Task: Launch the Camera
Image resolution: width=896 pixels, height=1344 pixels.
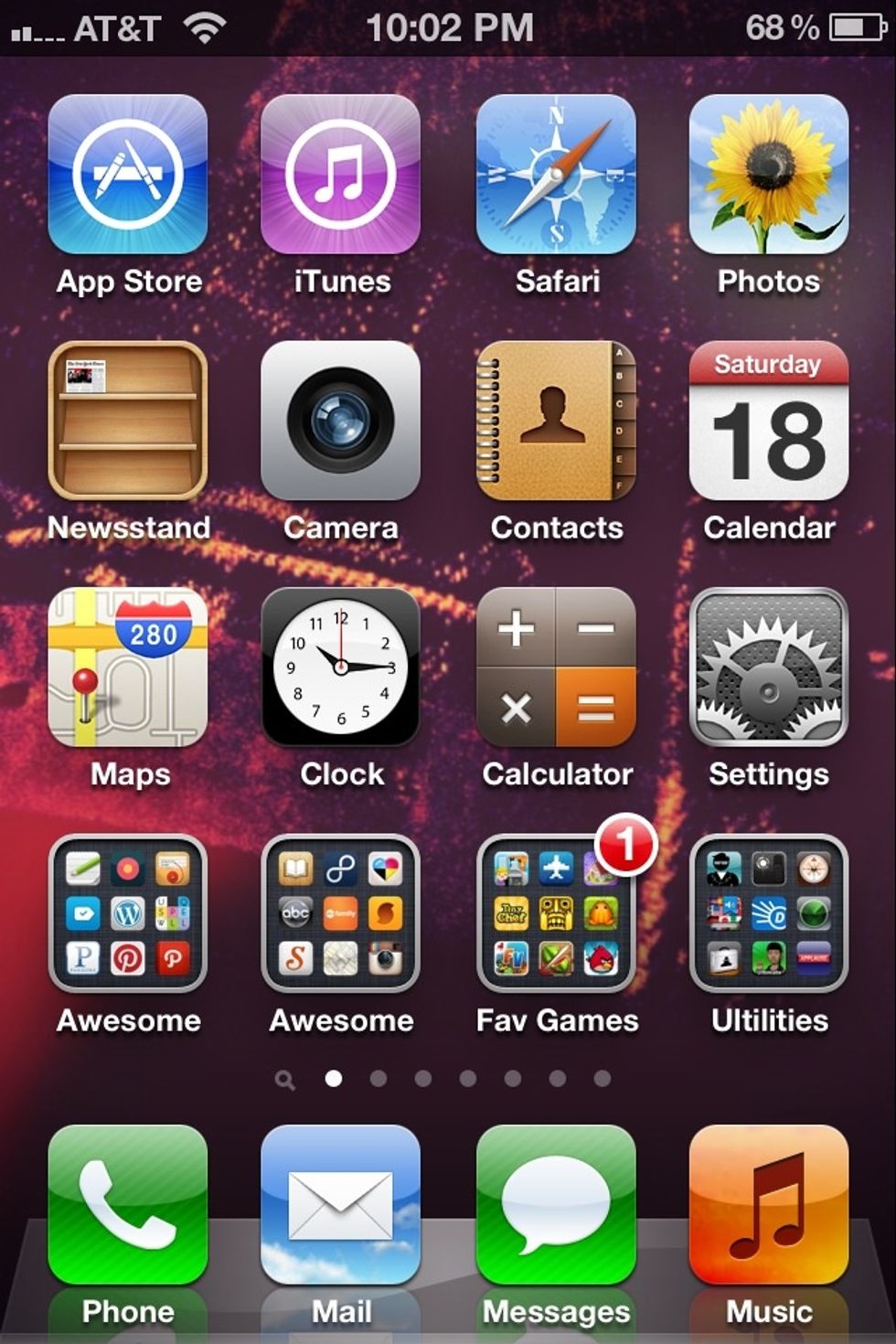Action: coord(341,422)
